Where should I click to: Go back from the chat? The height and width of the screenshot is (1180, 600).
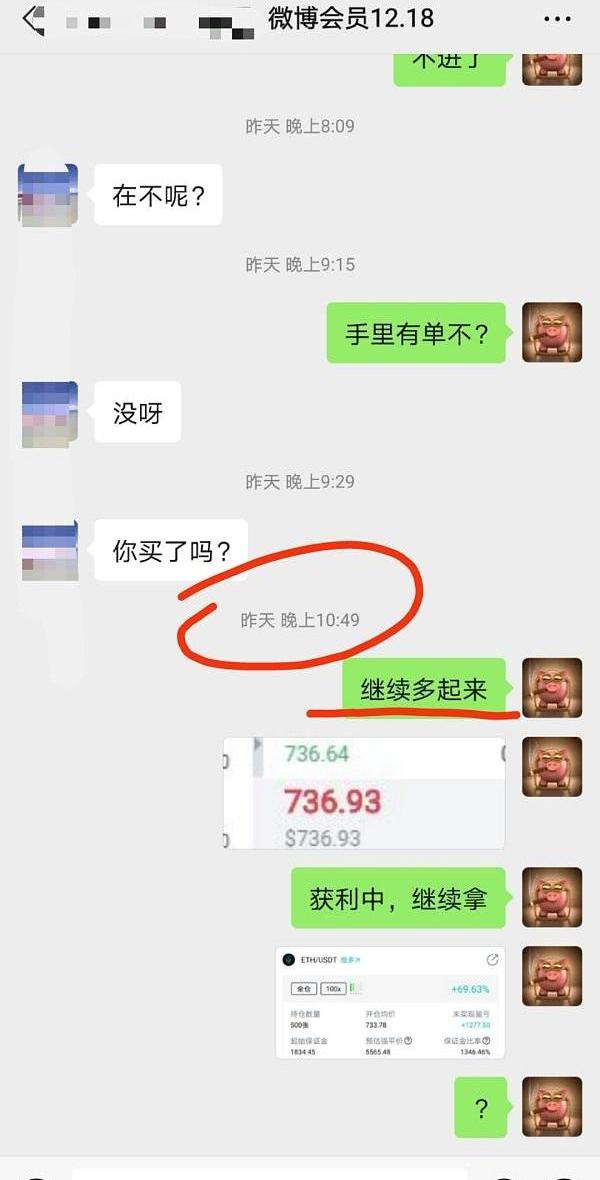(x=33, y=18)
